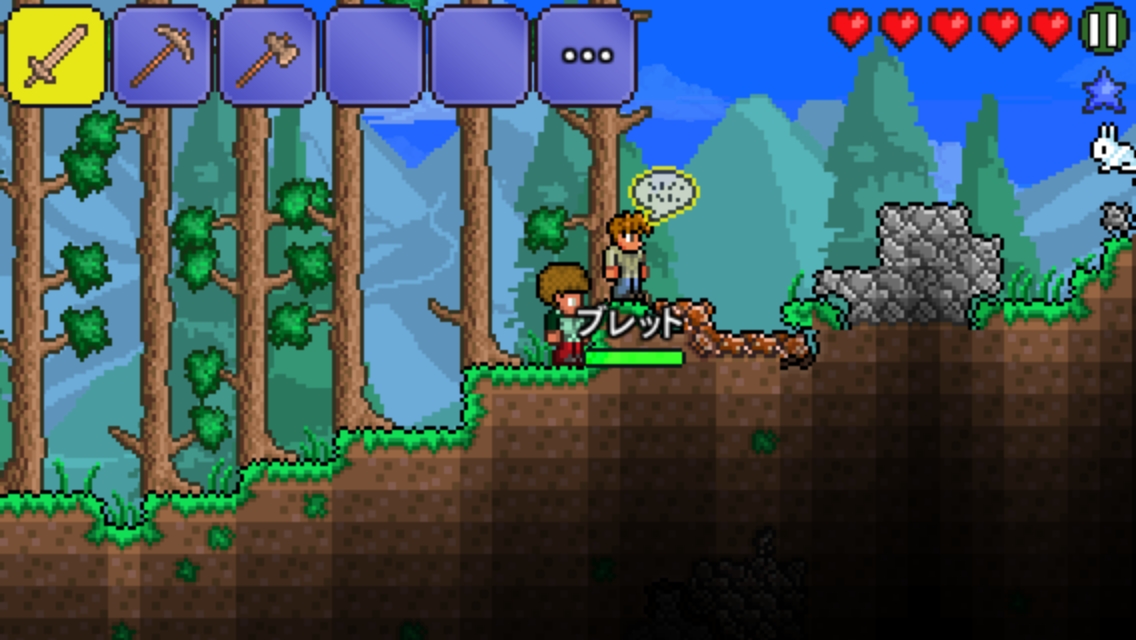Image resolution: width=1136 pixels, height=640 pixels.
Task: Select the sword in the hotbar
Action: click(x=56, y=56)
